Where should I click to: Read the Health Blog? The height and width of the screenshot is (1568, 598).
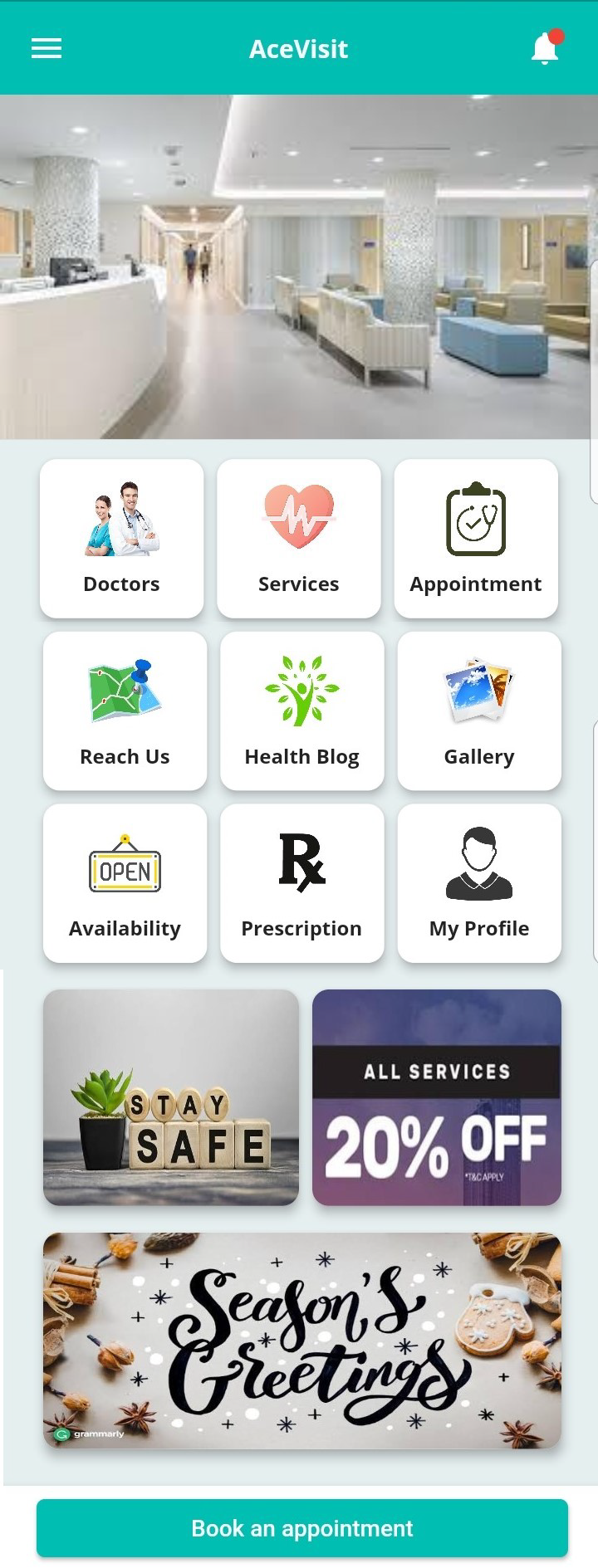coord(302,711)
